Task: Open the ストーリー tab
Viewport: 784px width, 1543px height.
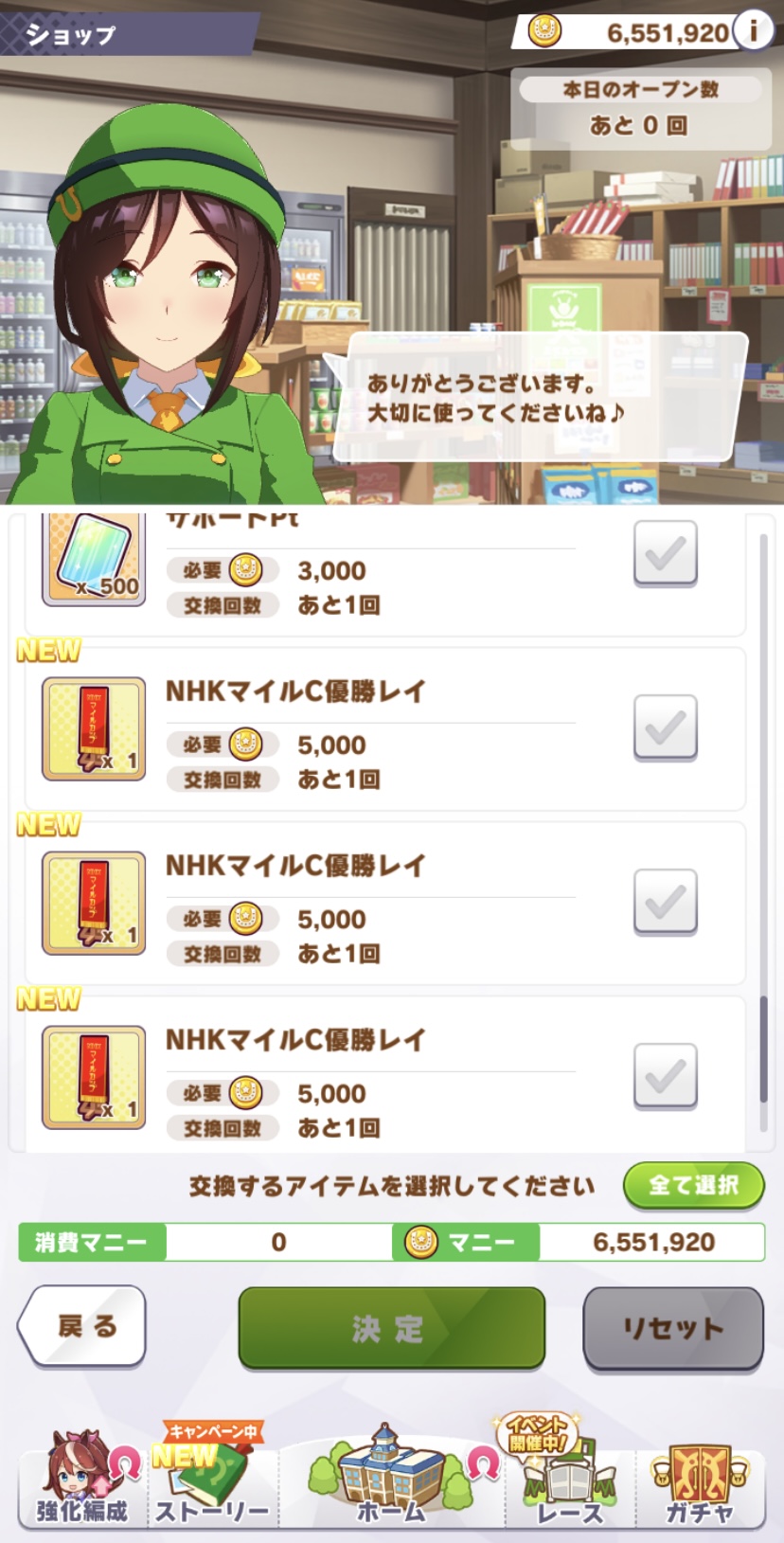Action: [x=212, y=1482]
